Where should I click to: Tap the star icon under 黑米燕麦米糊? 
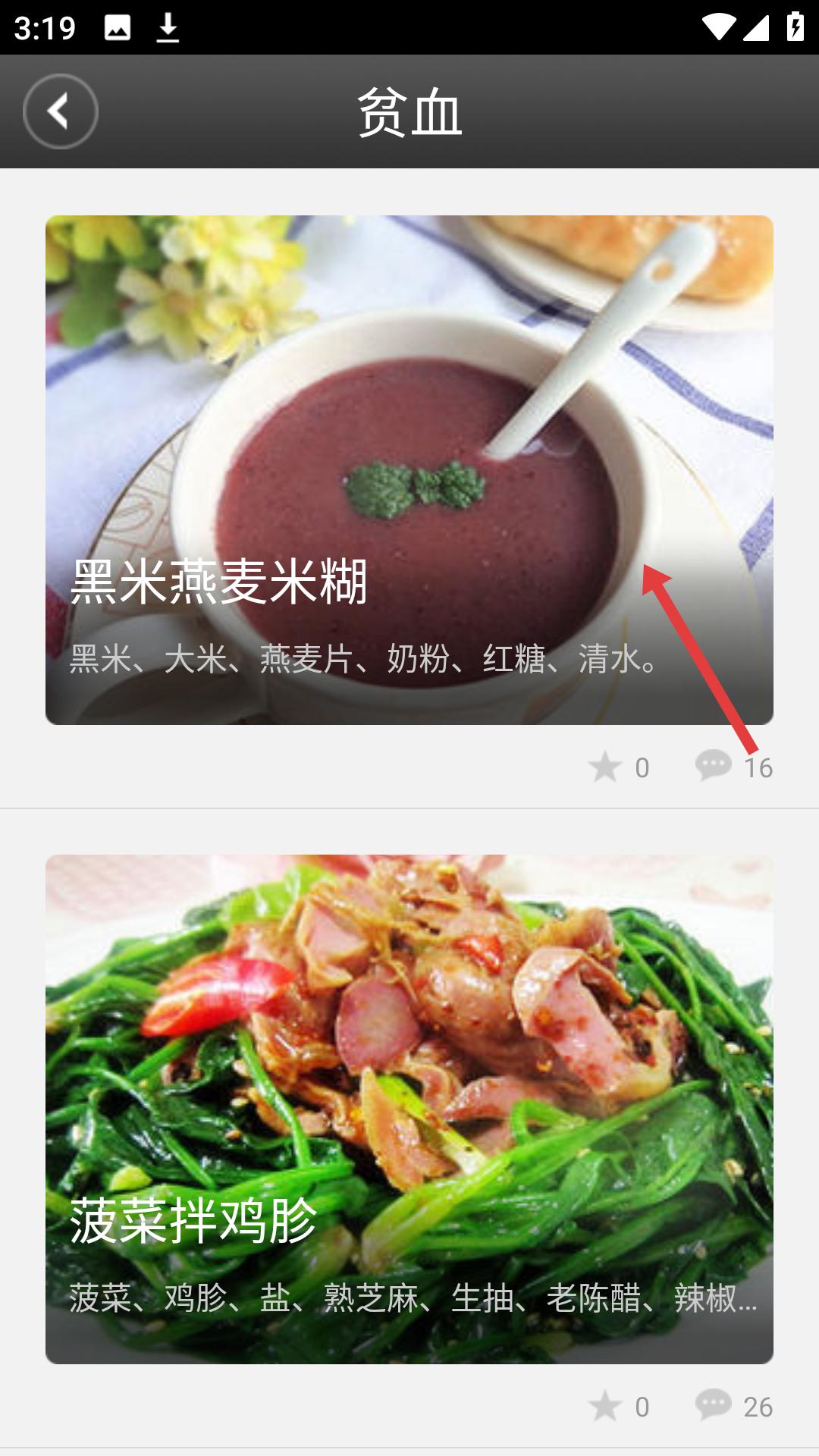click(605, 767)
